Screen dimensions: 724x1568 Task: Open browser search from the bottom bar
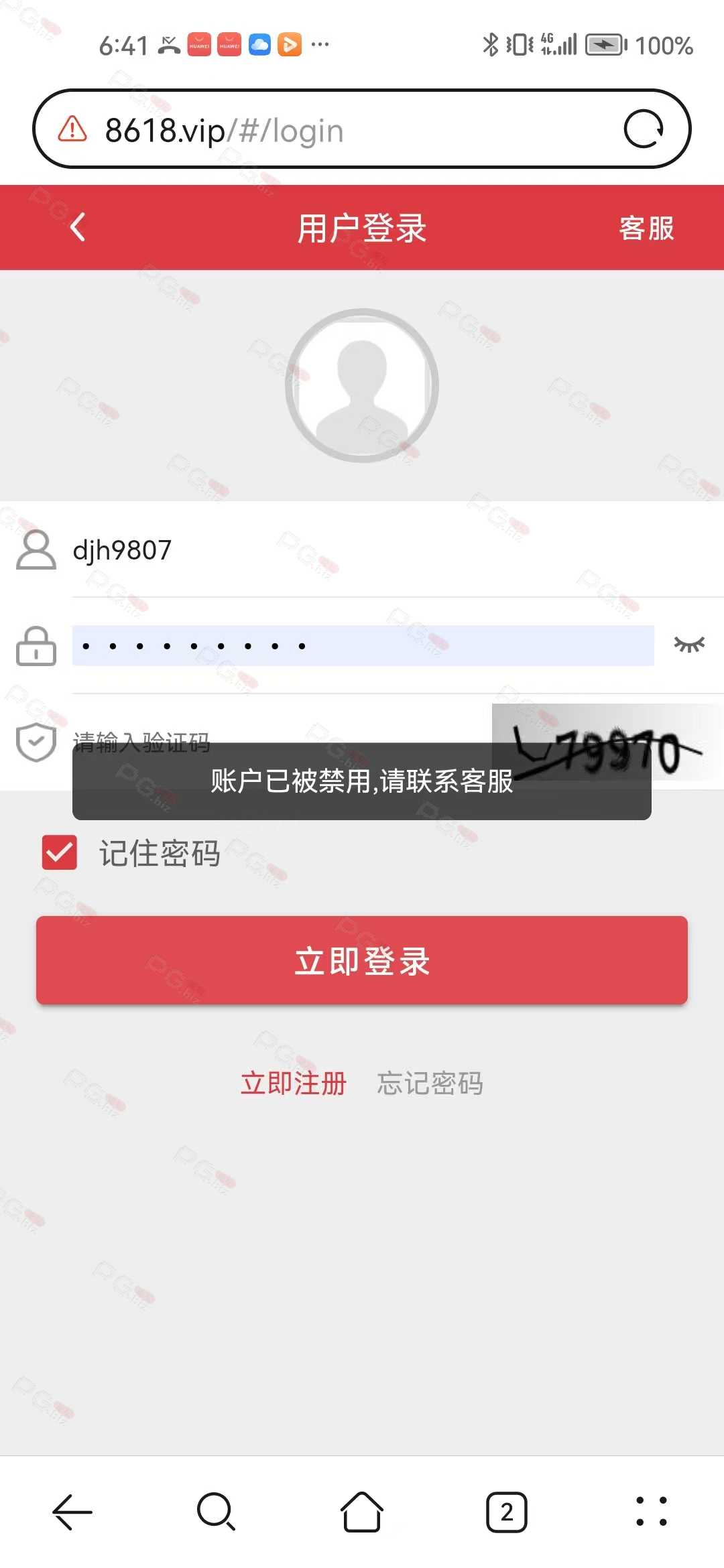216,1512
